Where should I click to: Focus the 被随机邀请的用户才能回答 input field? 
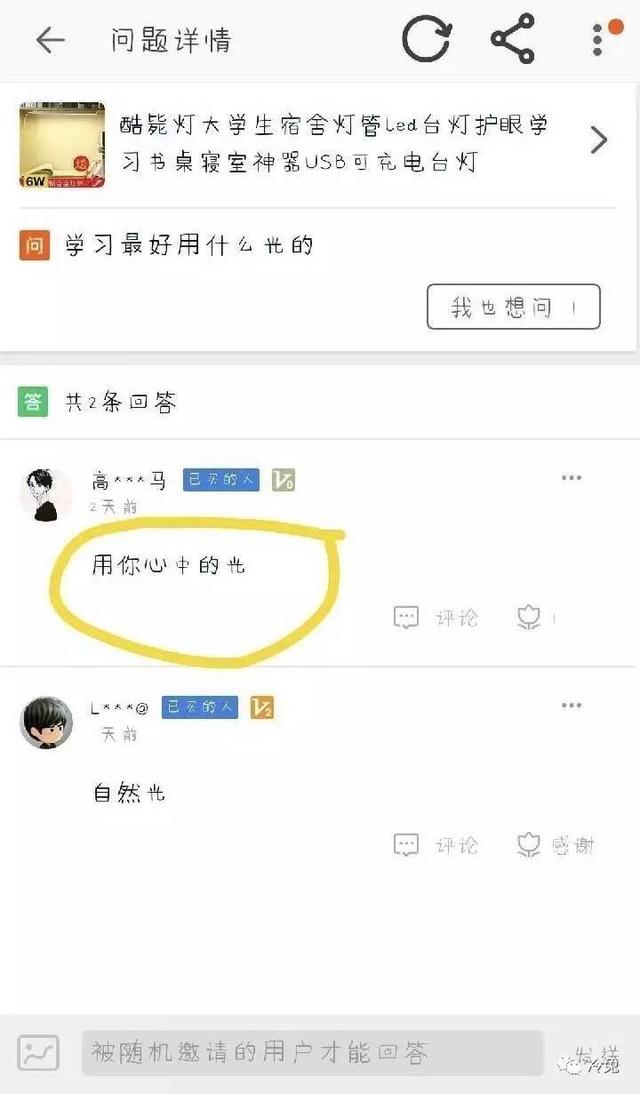[312, 1052]
